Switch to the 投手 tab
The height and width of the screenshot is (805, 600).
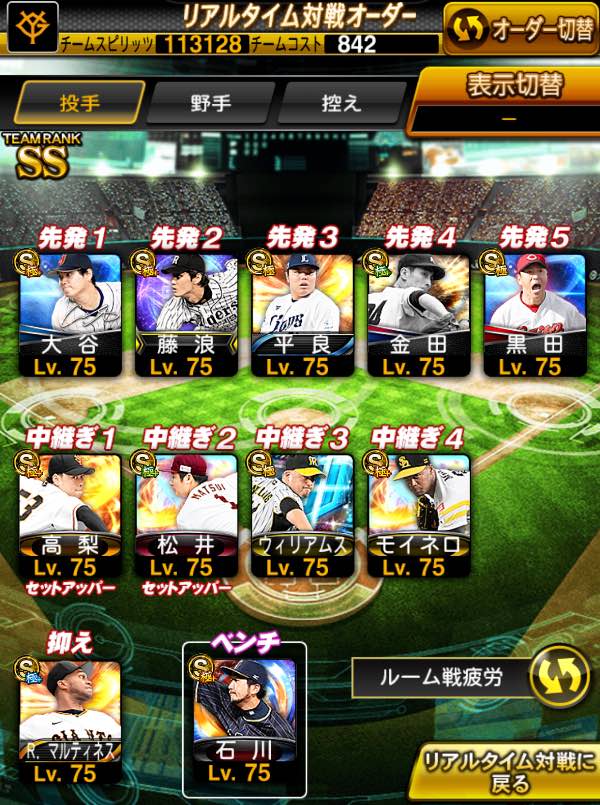(78, 103)
